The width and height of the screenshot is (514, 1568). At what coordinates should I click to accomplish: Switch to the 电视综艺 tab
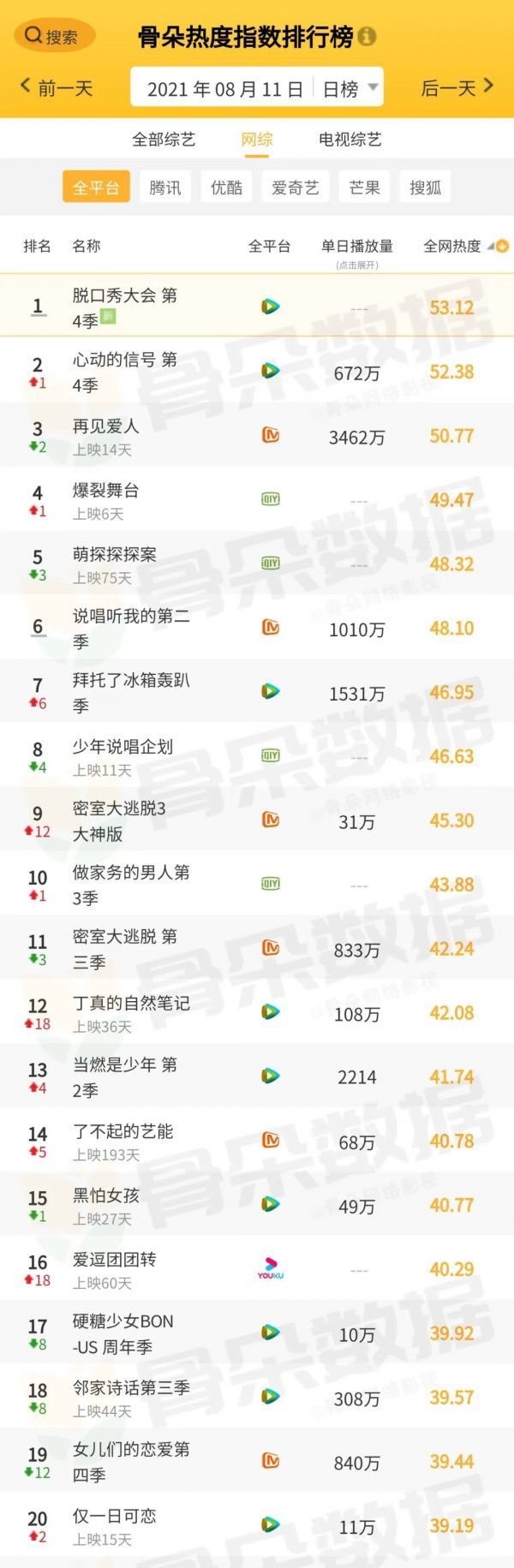click(350, 139)
